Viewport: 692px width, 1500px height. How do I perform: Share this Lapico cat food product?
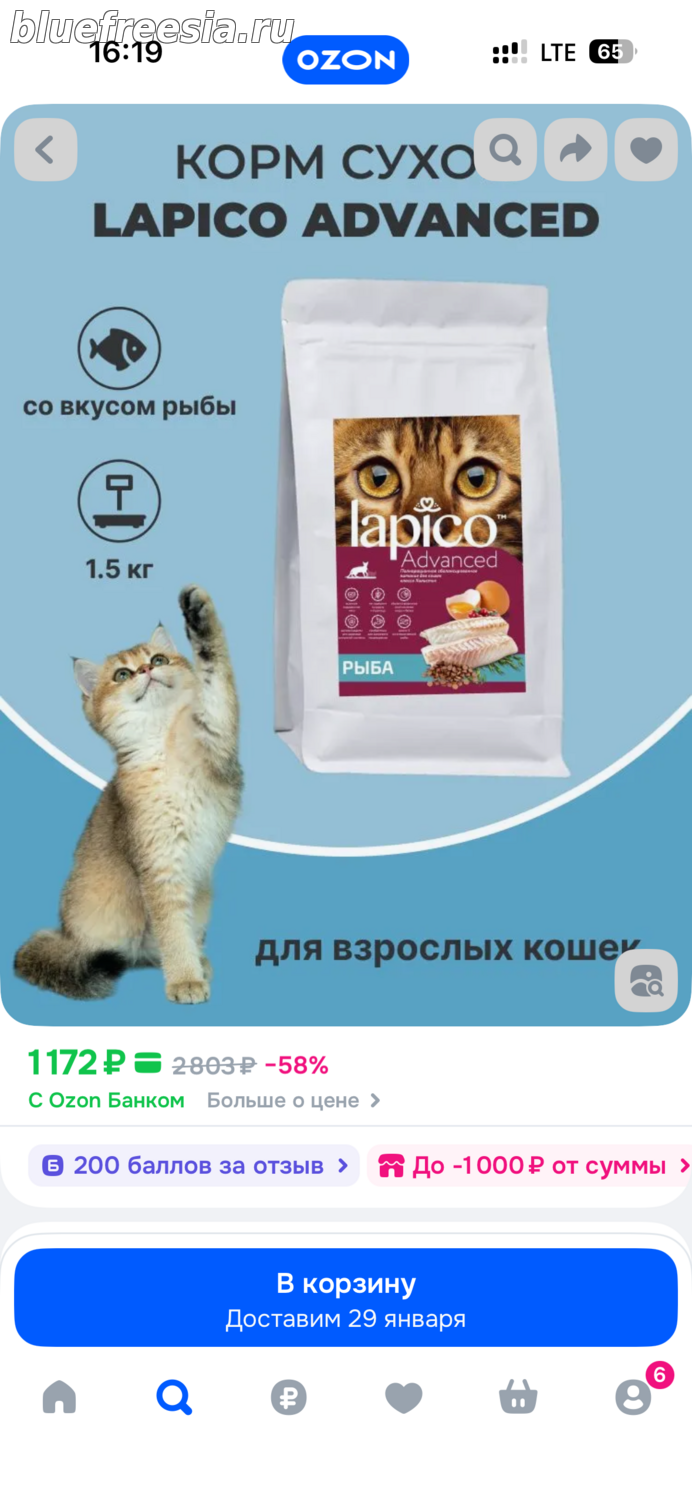pyautogui.click(x=575, y=150)
